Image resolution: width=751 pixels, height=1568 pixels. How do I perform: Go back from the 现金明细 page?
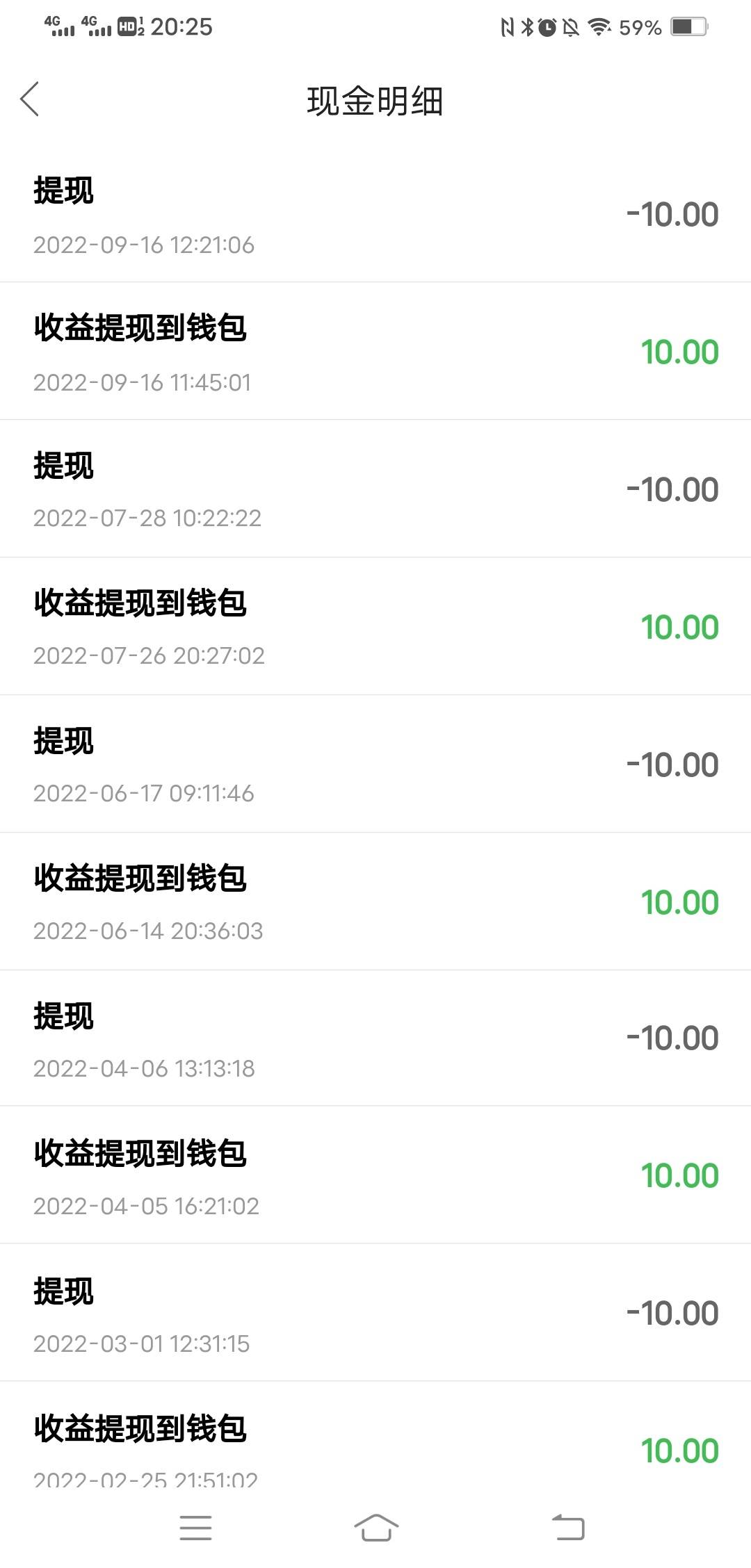[30, 99]
